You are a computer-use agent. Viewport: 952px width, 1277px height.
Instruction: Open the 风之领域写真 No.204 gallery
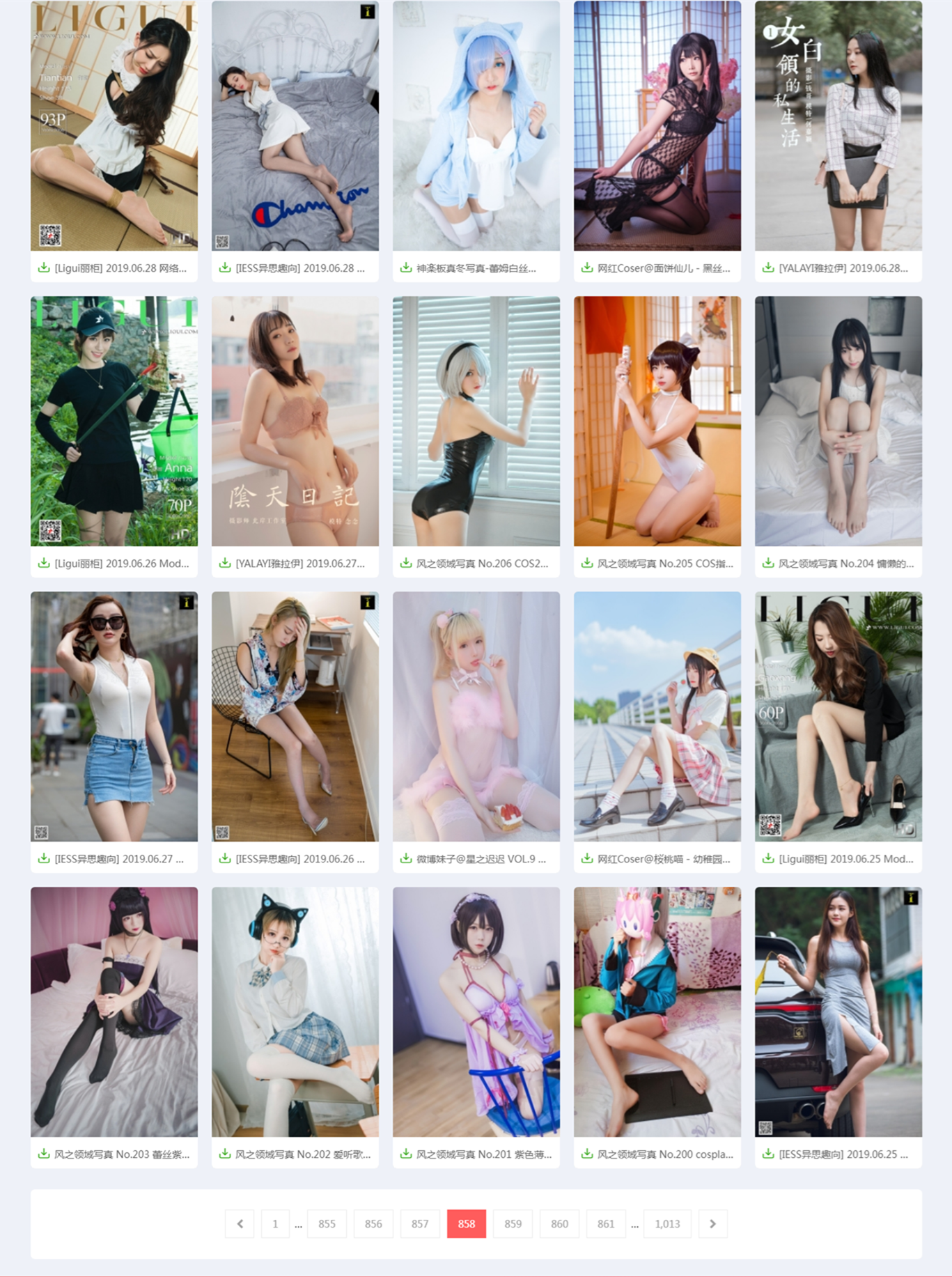point(845,564)
